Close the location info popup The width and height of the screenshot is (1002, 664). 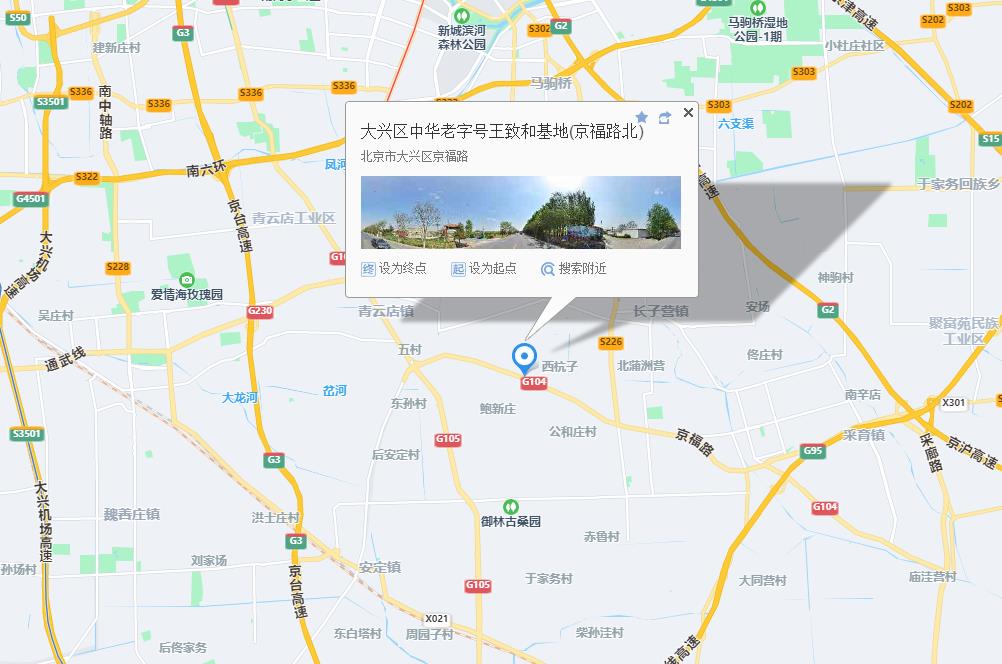[x=688, y=113]
